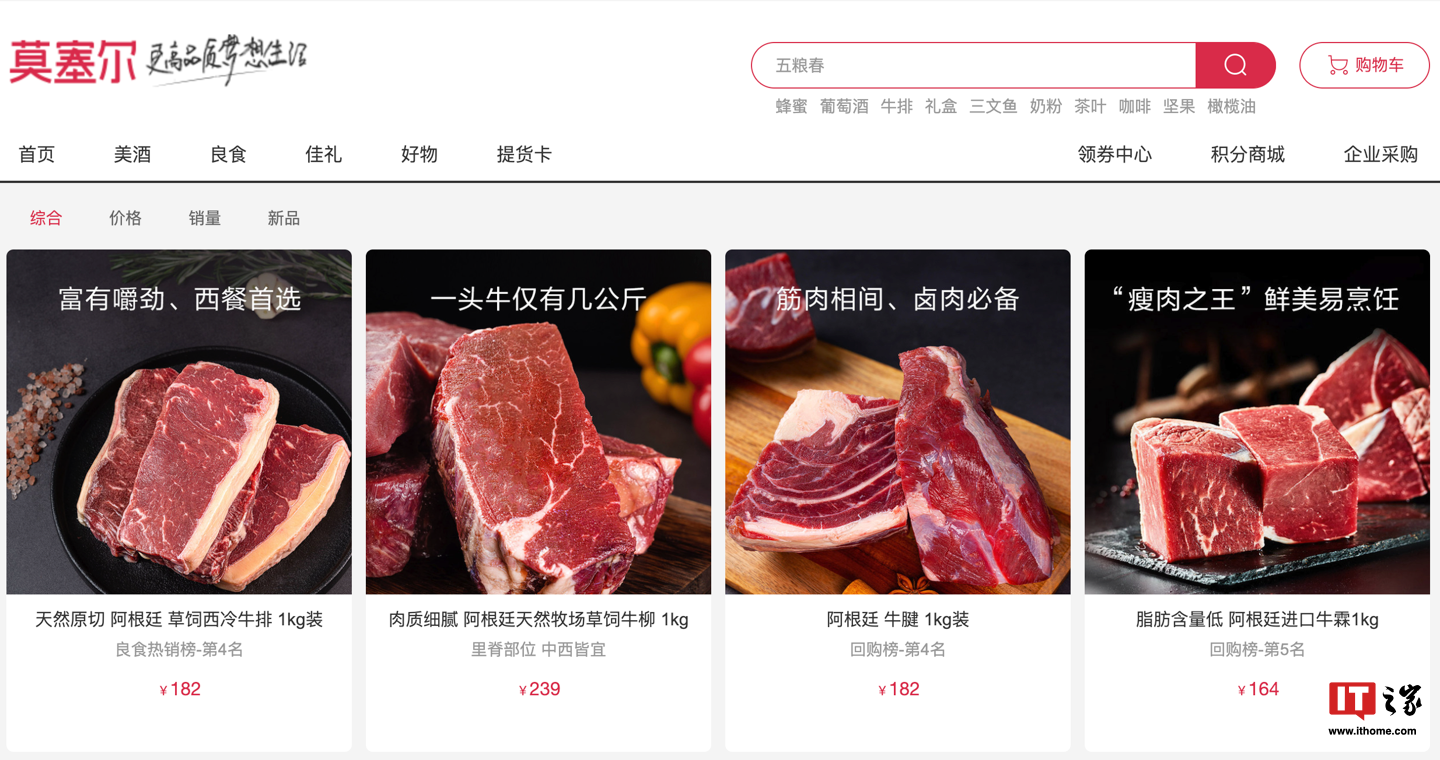Open the 美酒 category
The image size is (1440, 760).
pos(132,154)
